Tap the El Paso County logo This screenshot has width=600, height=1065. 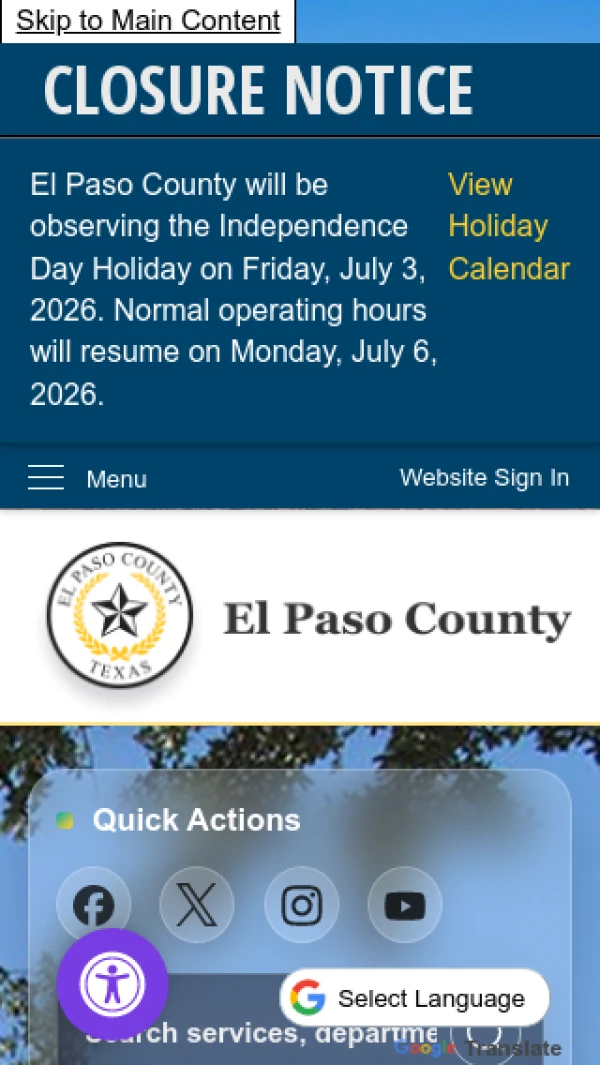tap(309, 615)
